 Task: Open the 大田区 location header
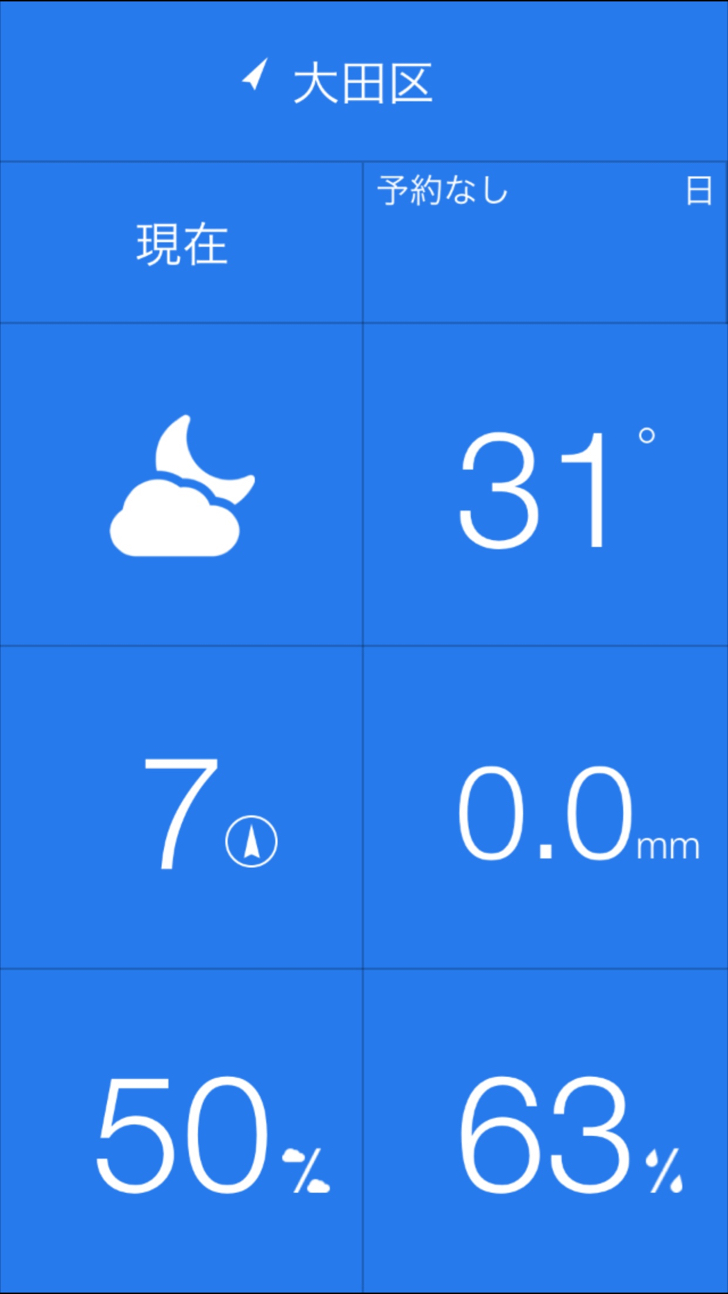pos(364,81)
